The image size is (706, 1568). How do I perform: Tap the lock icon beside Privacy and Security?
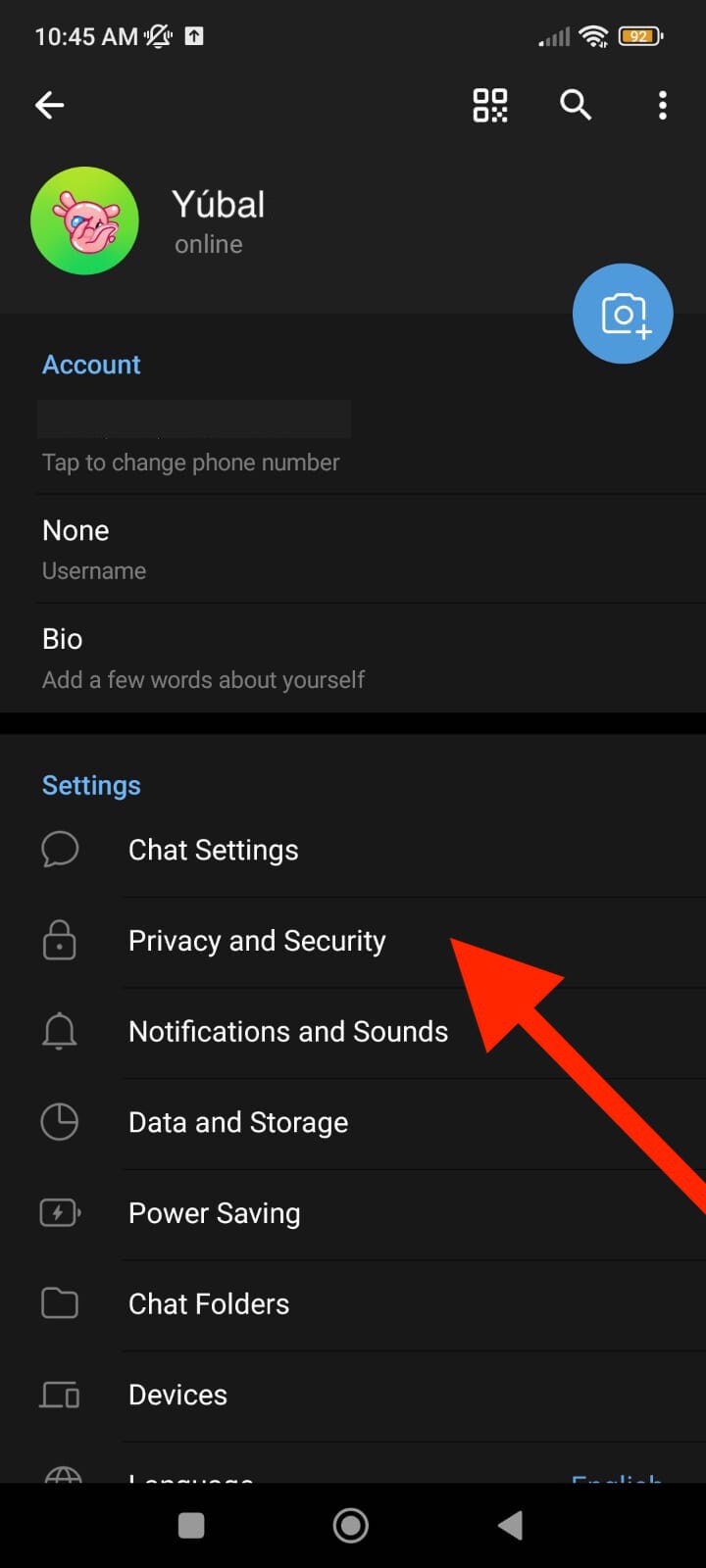pos(60,940)
